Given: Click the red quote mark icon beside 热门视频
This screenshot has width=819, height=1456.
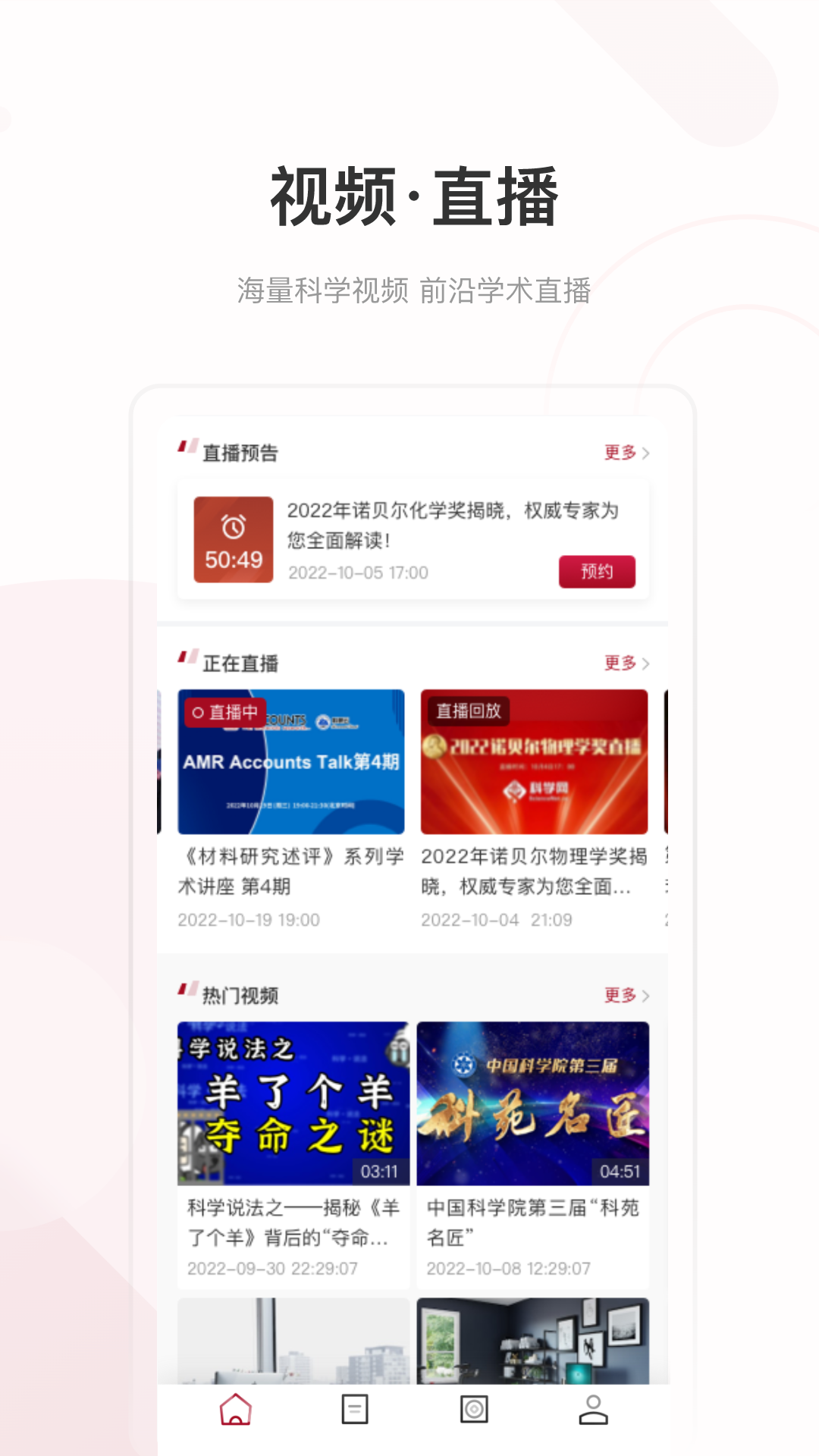Looking at the screenshot, I should [x=187, y=990].
